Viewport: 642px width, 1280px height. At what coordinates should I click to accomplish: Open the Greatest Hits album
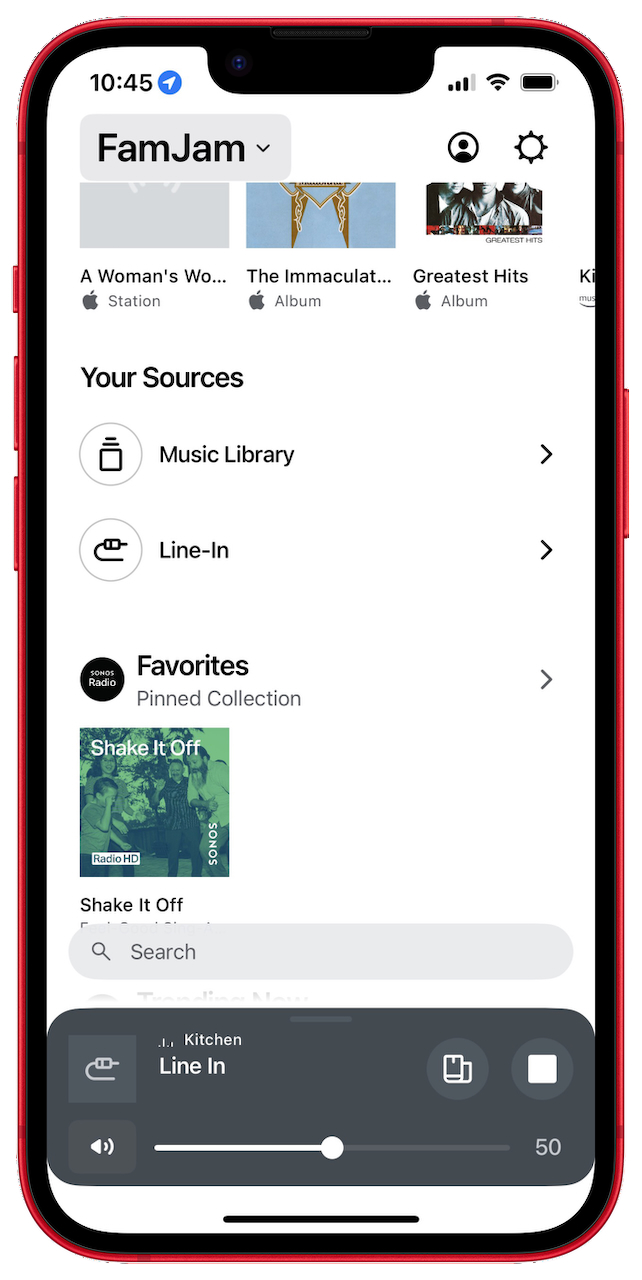pos(488,247)
